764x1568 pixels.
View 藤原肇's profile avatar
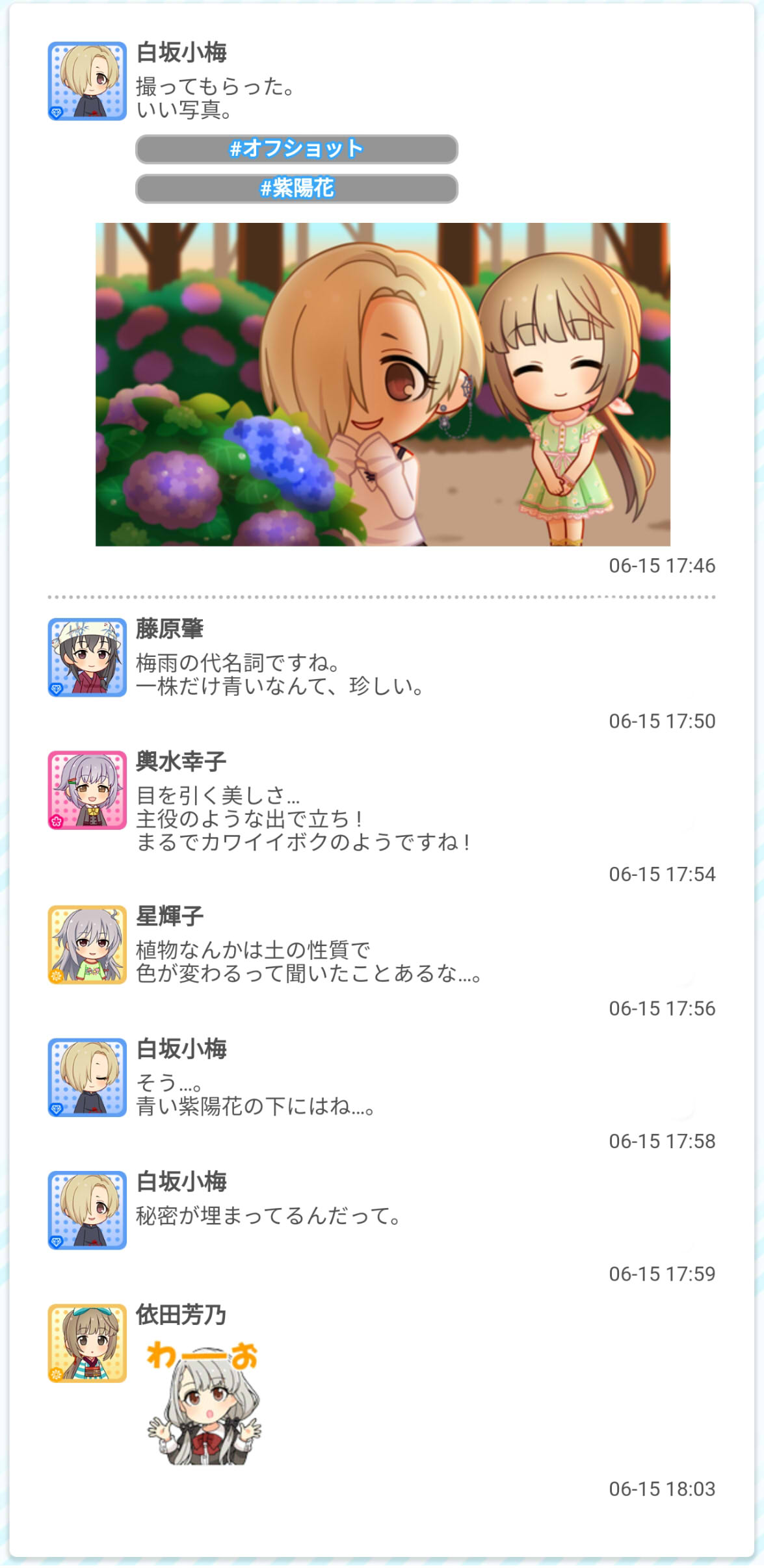coord(87,657)
